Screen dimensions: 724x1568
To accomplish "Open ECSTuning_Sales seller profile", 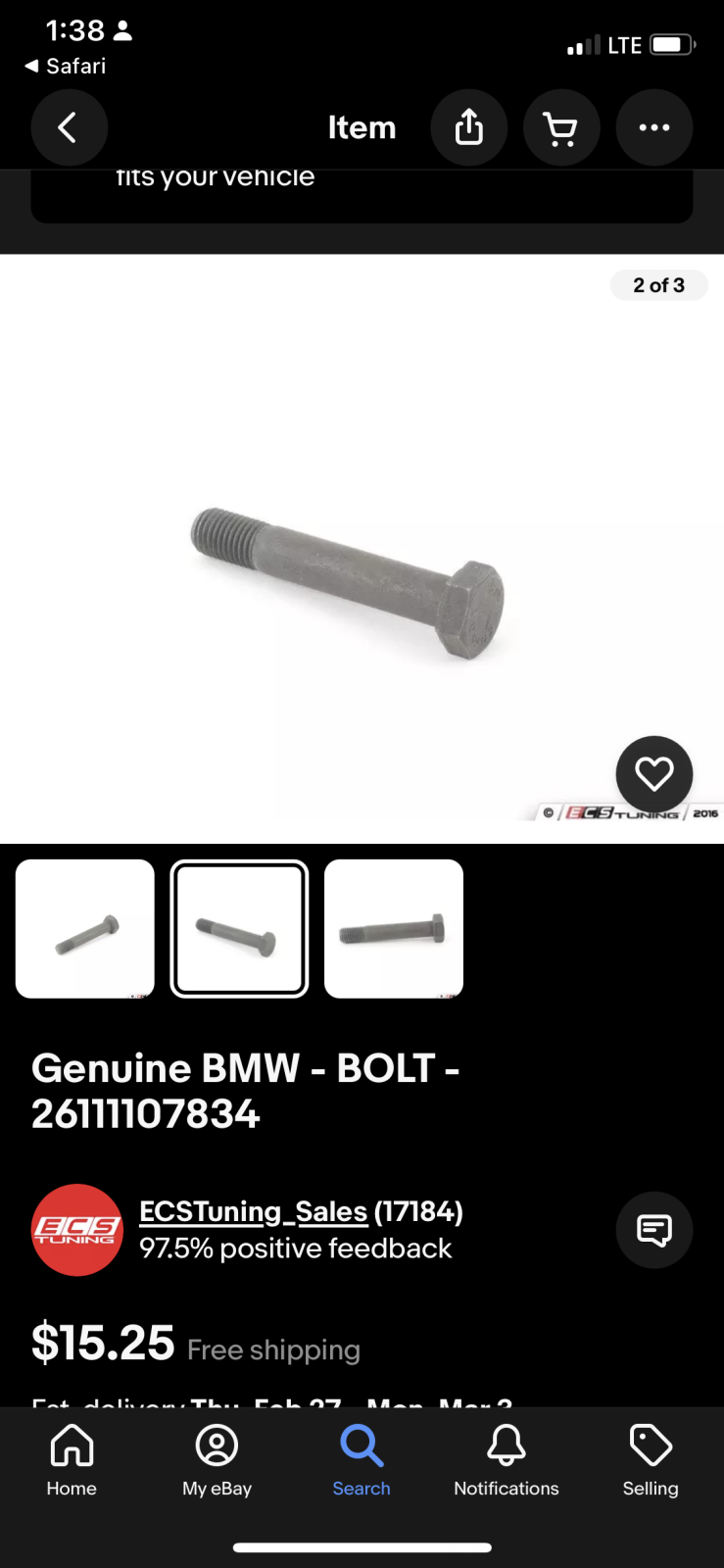I will (x=253, y=1212).
